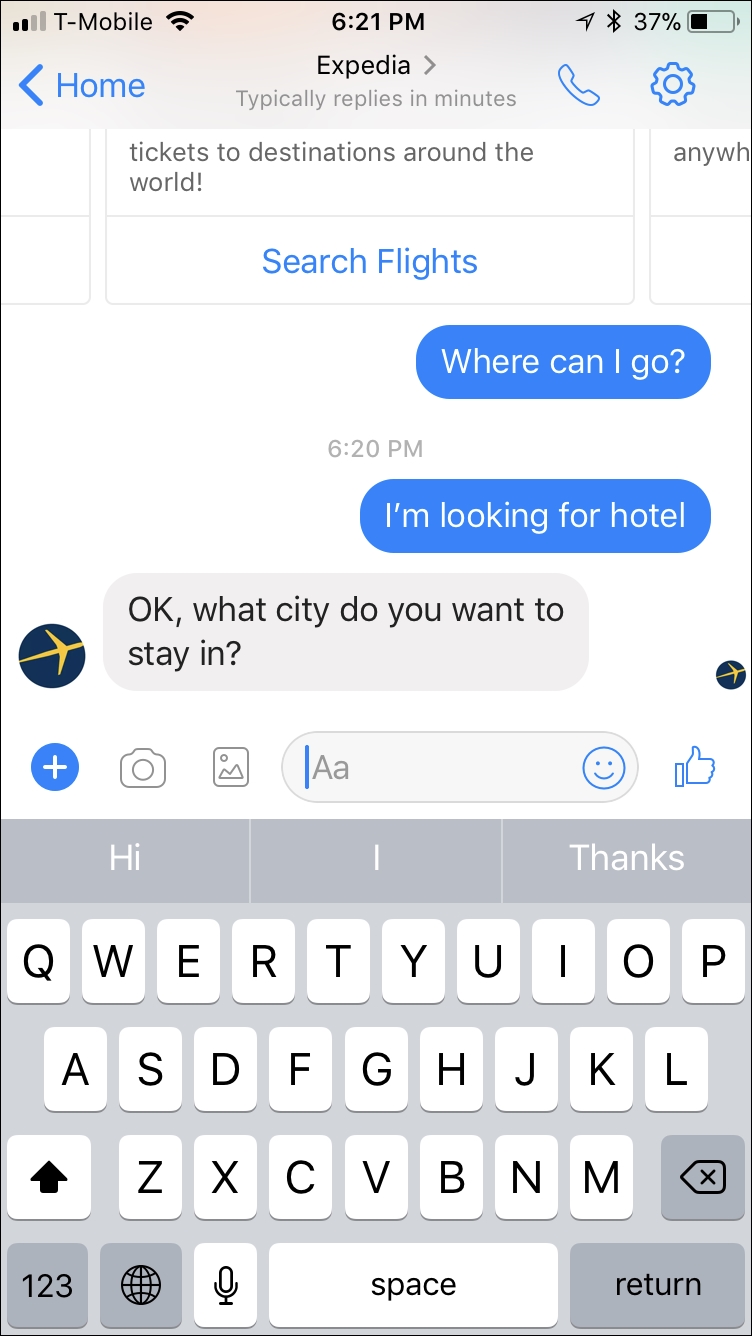
Task: Start a voice call with Expedia
Action: point(579,86)
